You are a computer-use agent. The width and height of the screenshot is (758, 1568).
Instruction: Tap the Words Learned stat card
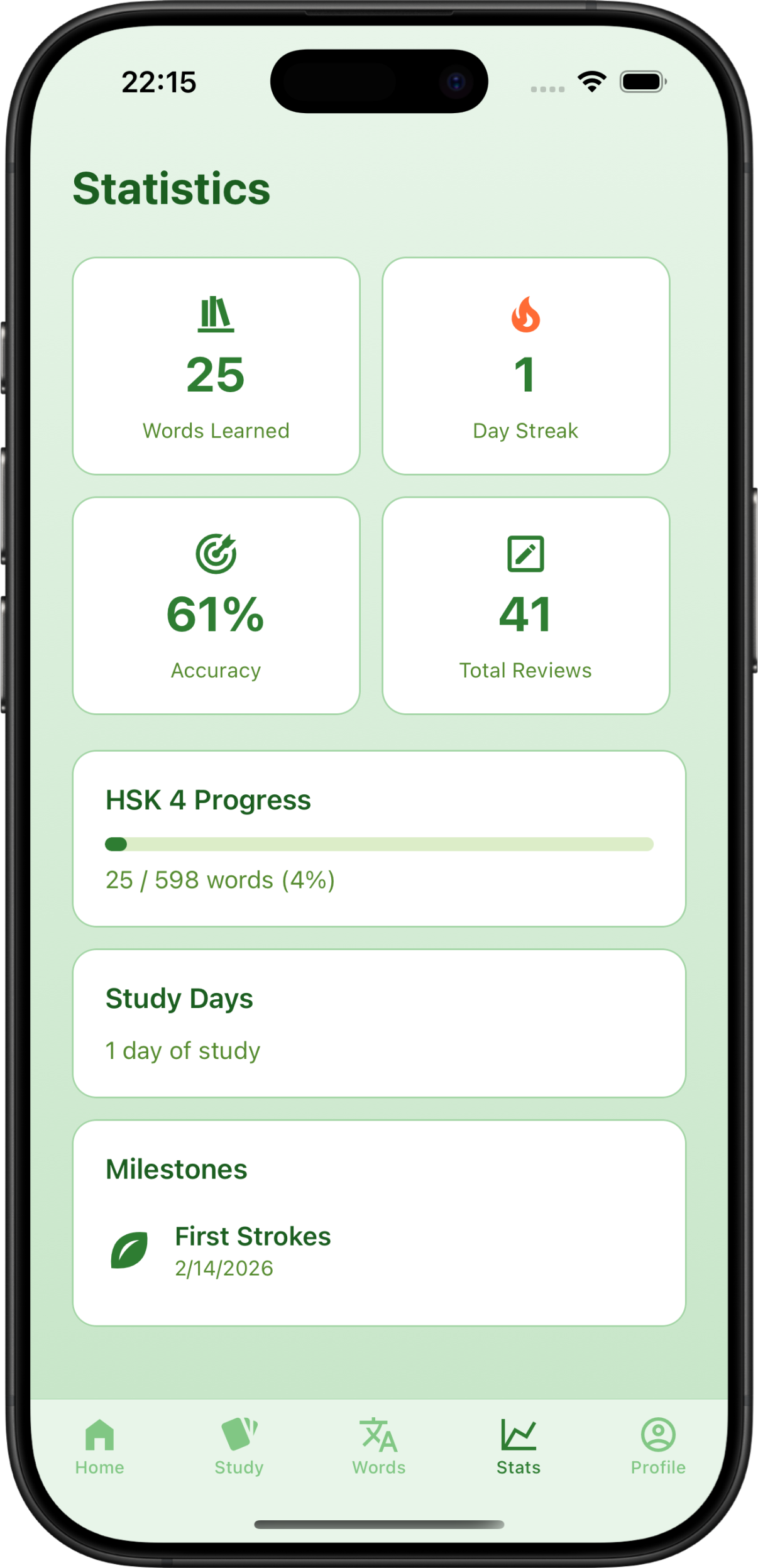(x=216, y=365)
